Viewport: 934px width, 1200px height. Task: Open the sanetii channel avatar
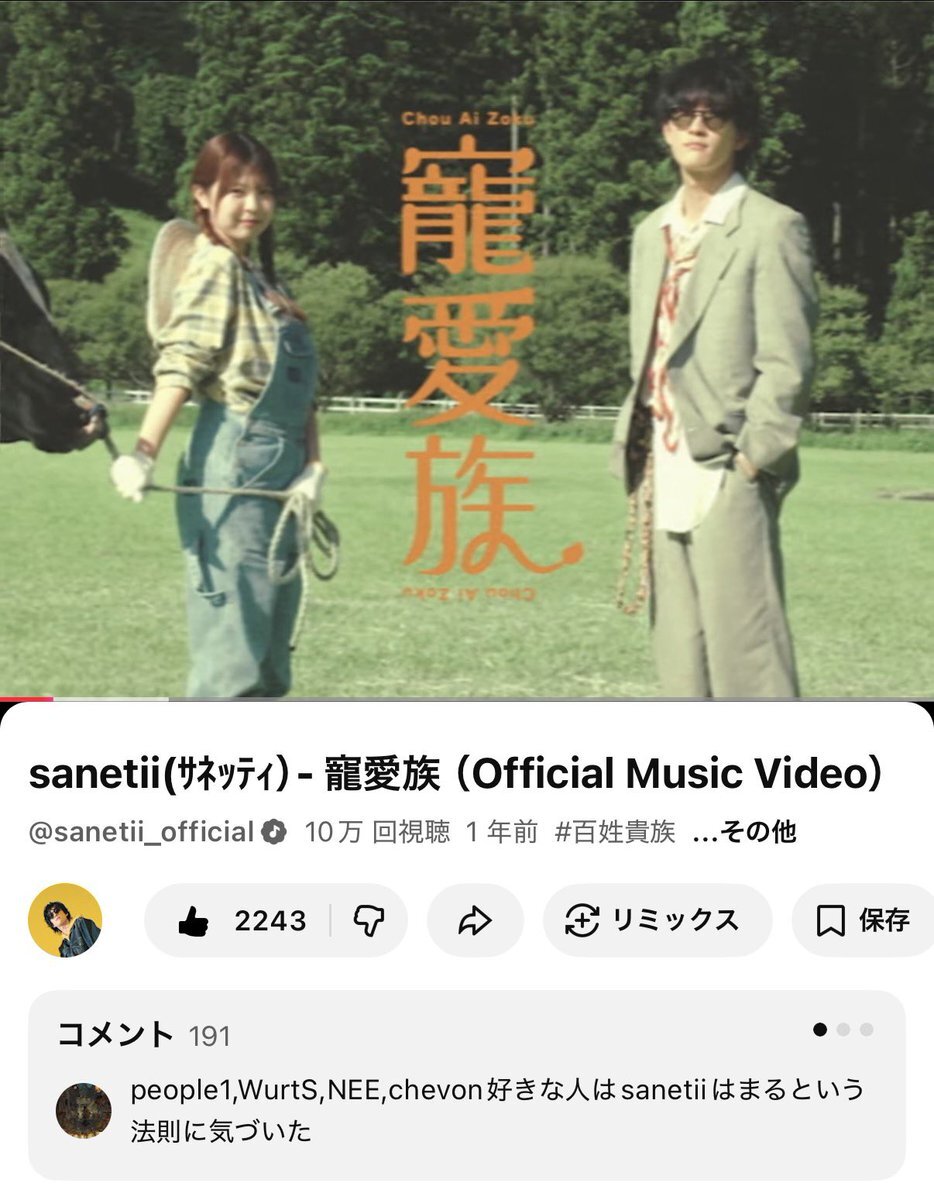pos(65,920)
